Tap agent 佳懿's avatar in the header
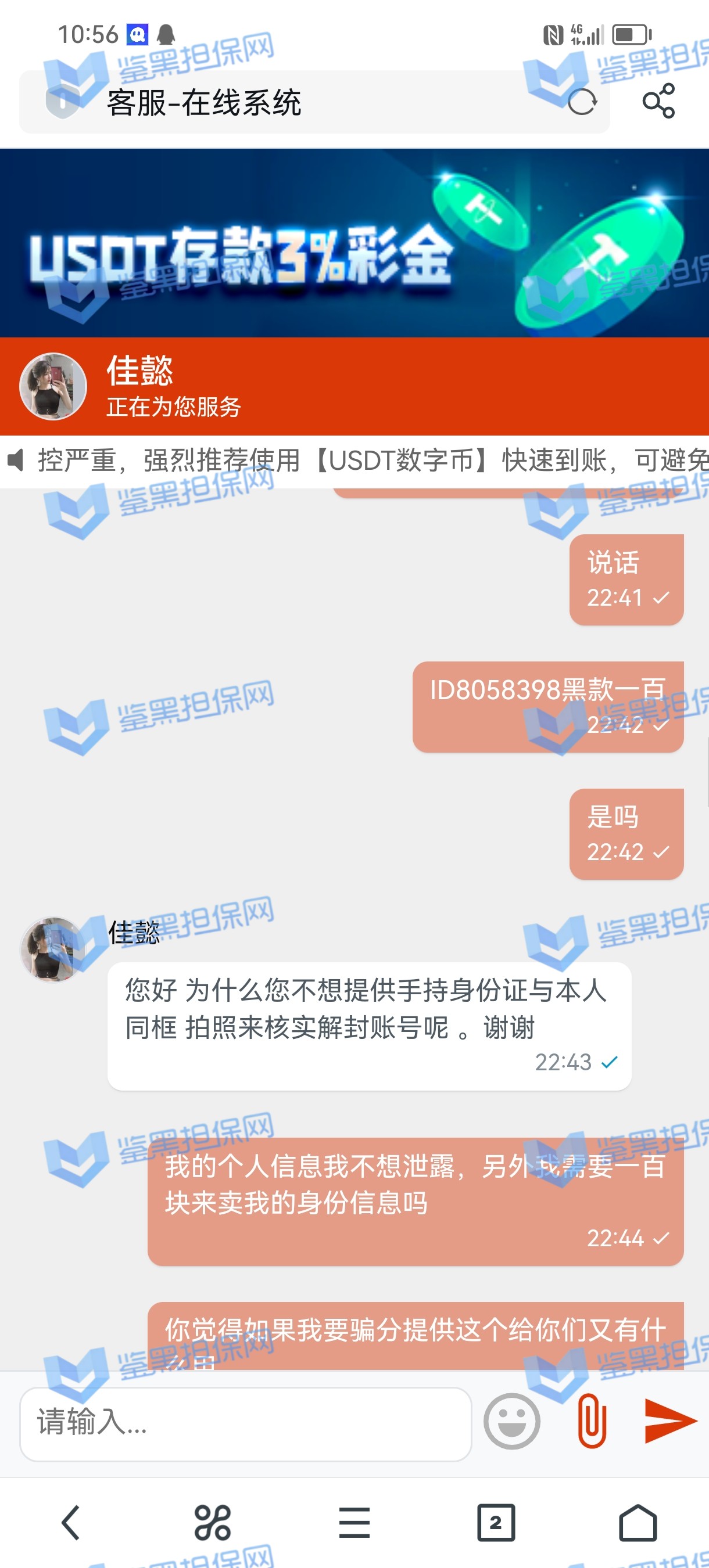 (53, 387)
